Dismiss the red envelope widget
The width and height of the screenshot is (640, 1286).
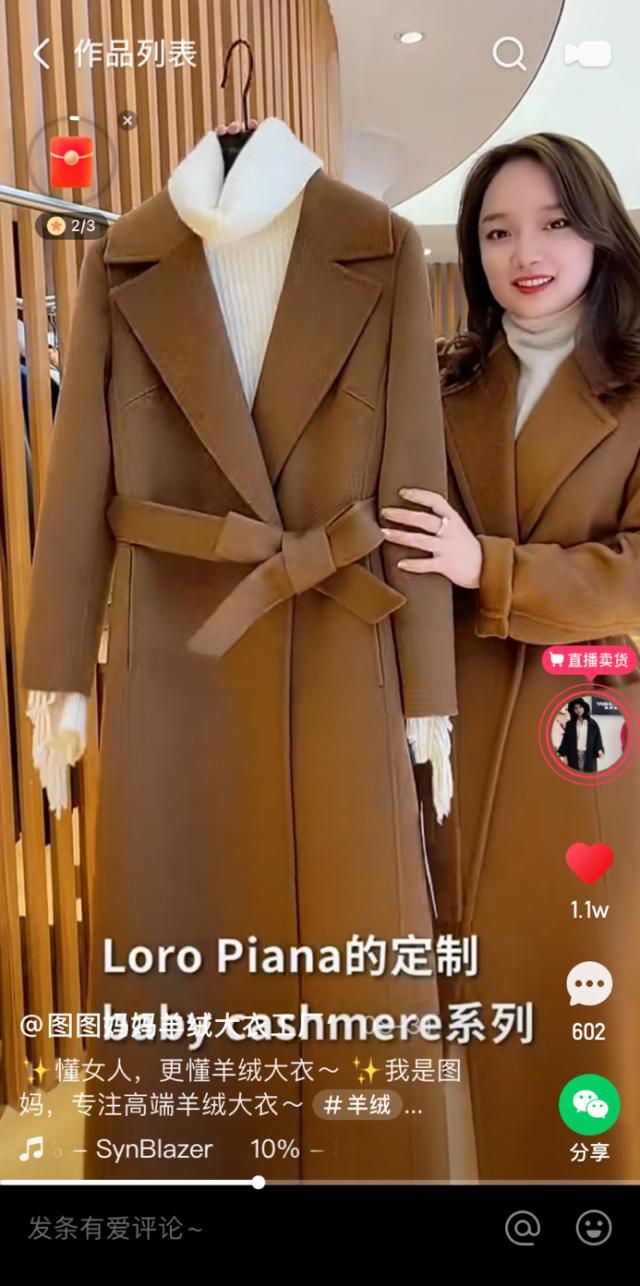pyautogui.click(x=127, y=121)
